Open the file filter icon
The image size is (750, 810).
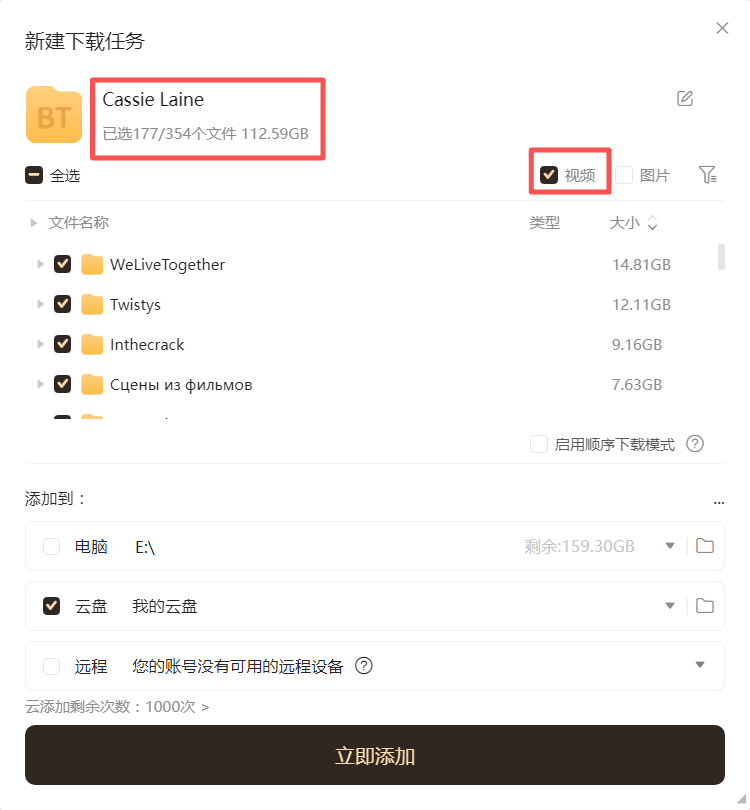tap(708, 175)
